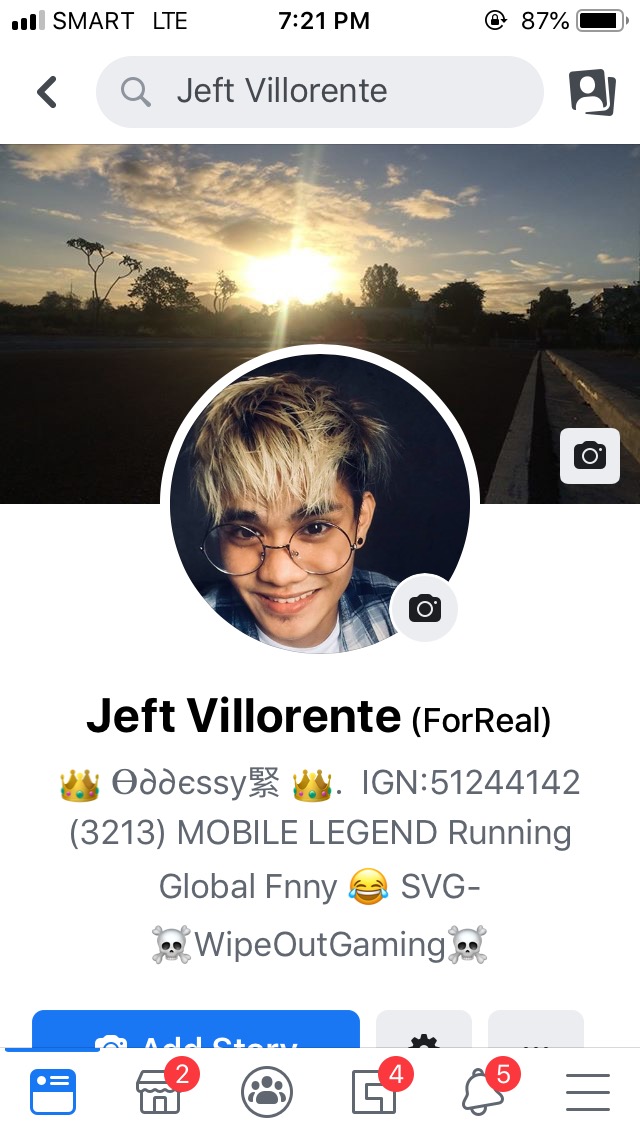640x1136 pixels.
Task: Open profile settings gear button
Action: pyautogui.click(x=424, y=1030)
